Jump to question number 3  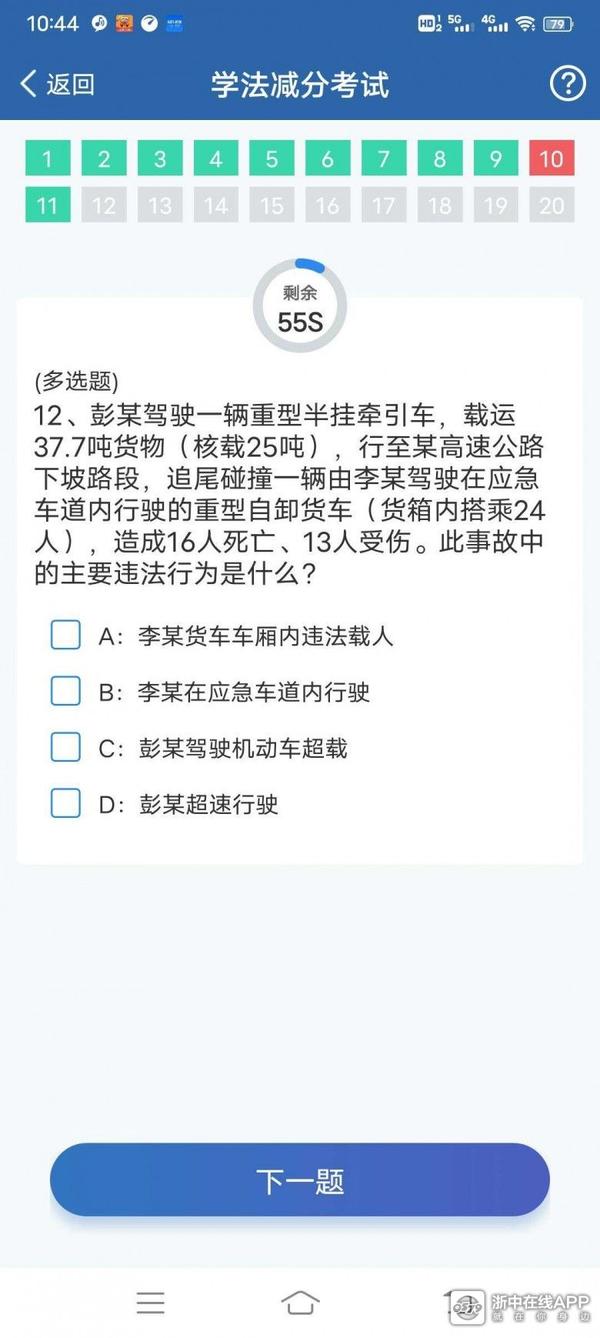159,159
